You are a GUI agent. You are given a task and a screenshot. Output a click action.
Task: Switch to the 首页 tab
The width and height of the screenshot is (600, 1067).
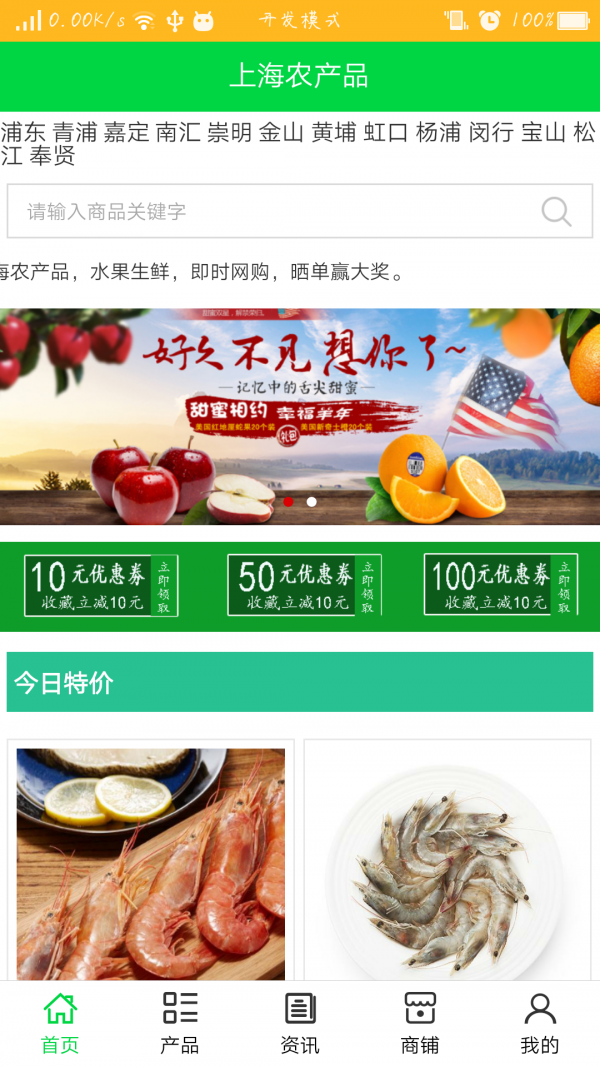coord(60,1023)
